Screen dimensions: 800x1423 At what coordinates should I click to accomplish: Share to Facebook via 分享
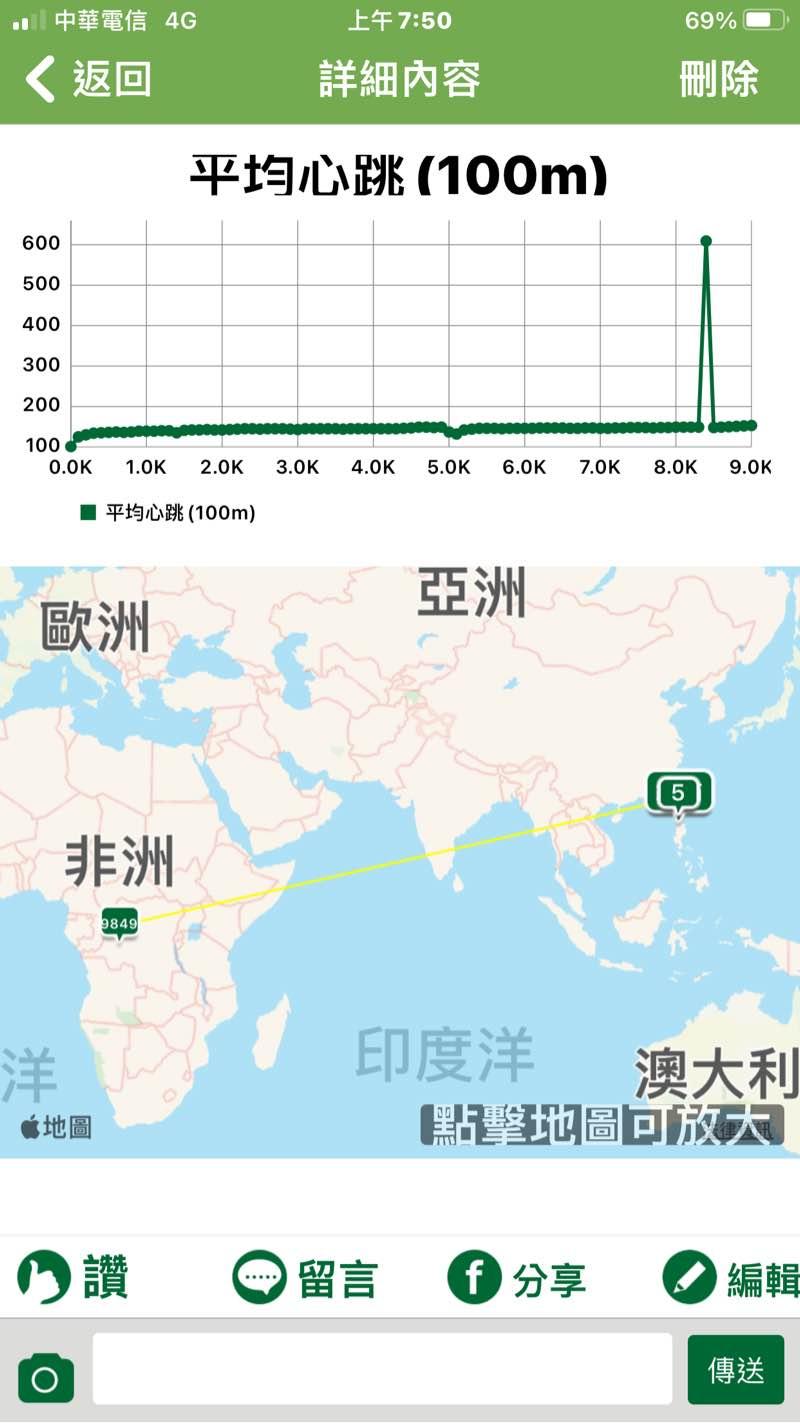516,1278
